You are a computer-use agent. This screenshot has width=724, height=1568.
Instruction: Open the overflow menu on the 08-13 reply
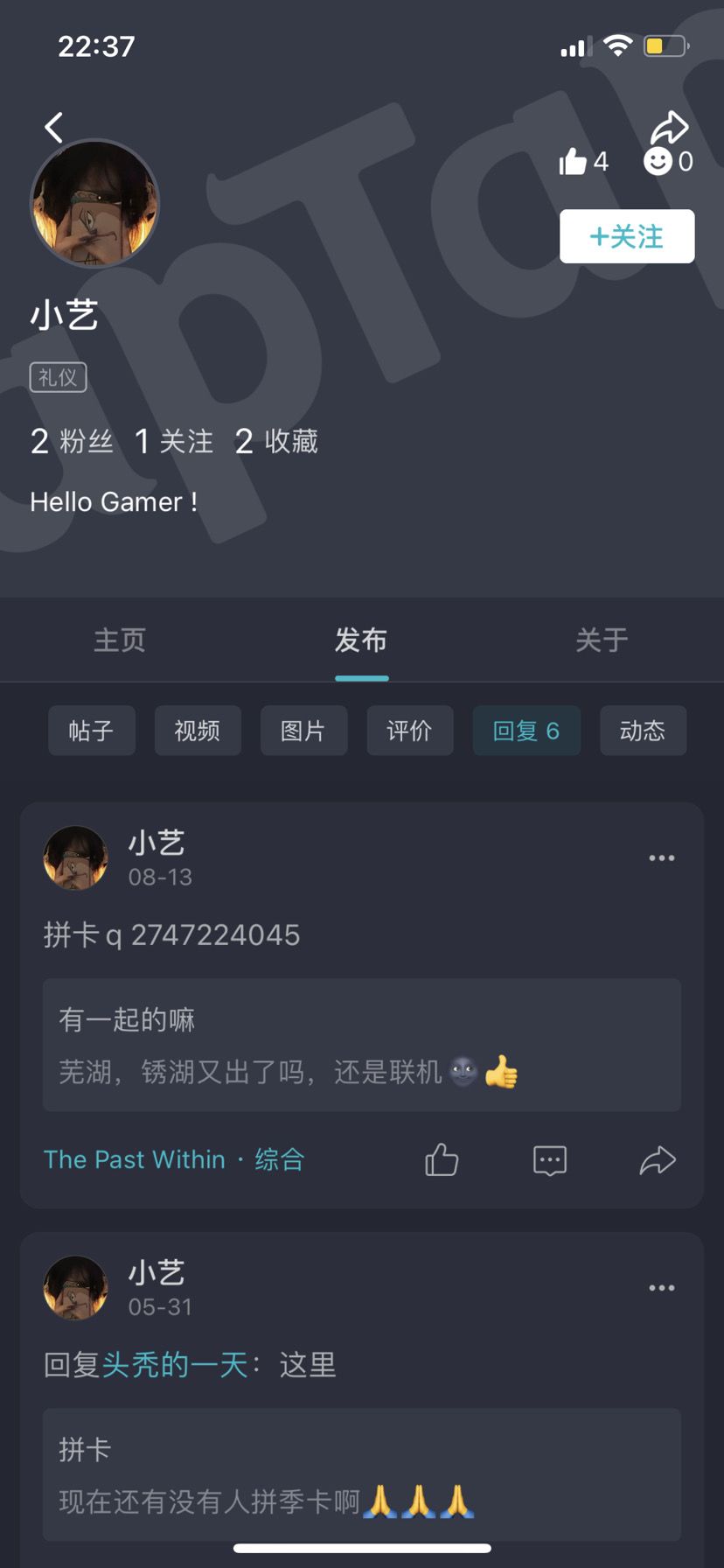pyautogui.click(x=662, y=858)
